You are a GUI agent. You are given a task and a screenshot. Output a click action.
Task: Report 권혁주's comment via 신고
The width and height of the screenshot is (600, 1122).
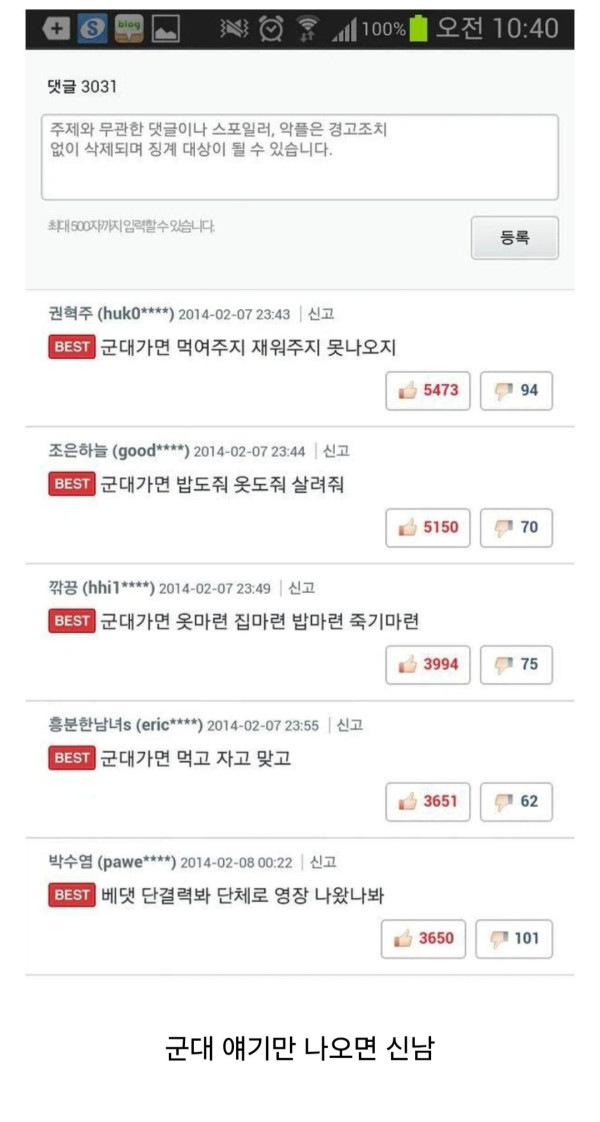pyautogui.click(x=321, y=314)
